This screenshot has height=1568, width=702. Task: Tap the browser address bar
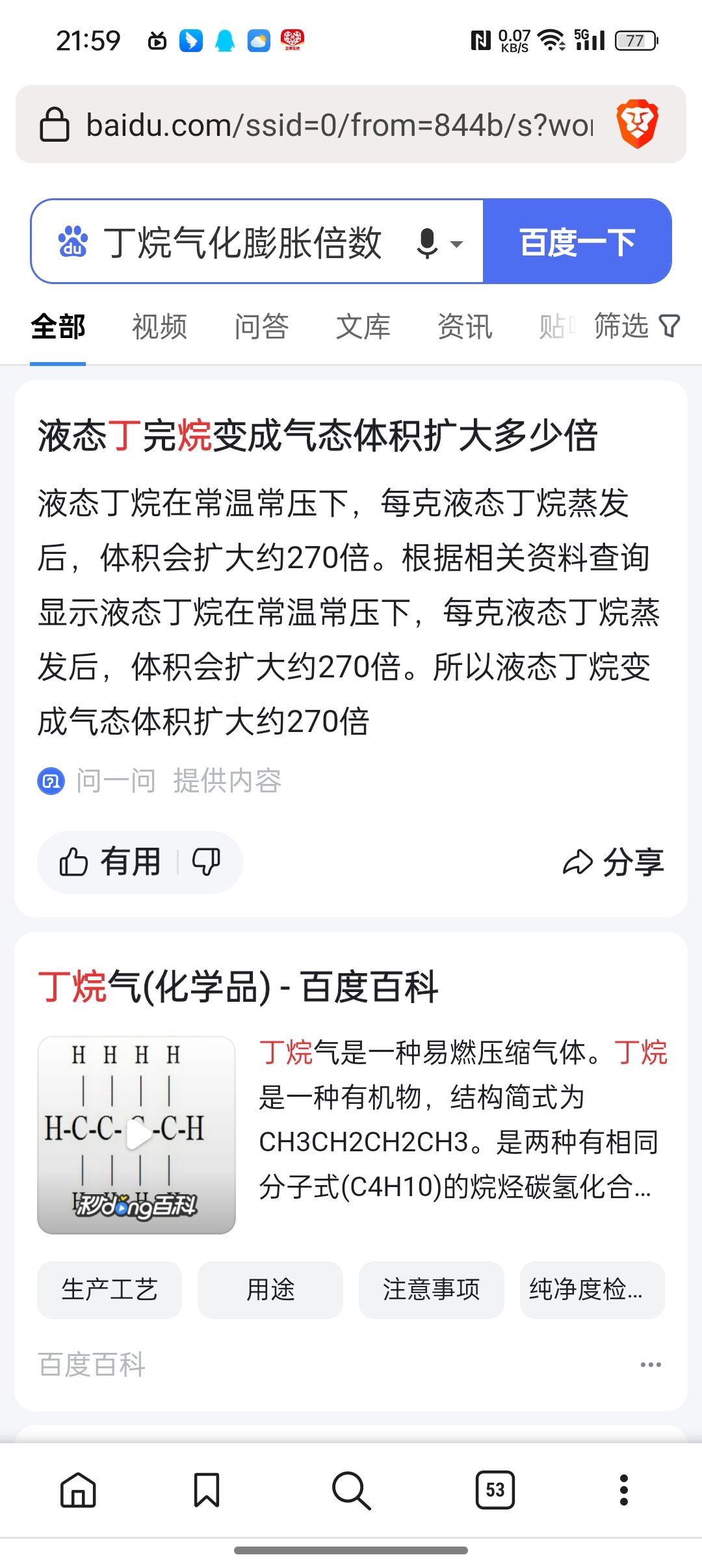coord(338,125)
